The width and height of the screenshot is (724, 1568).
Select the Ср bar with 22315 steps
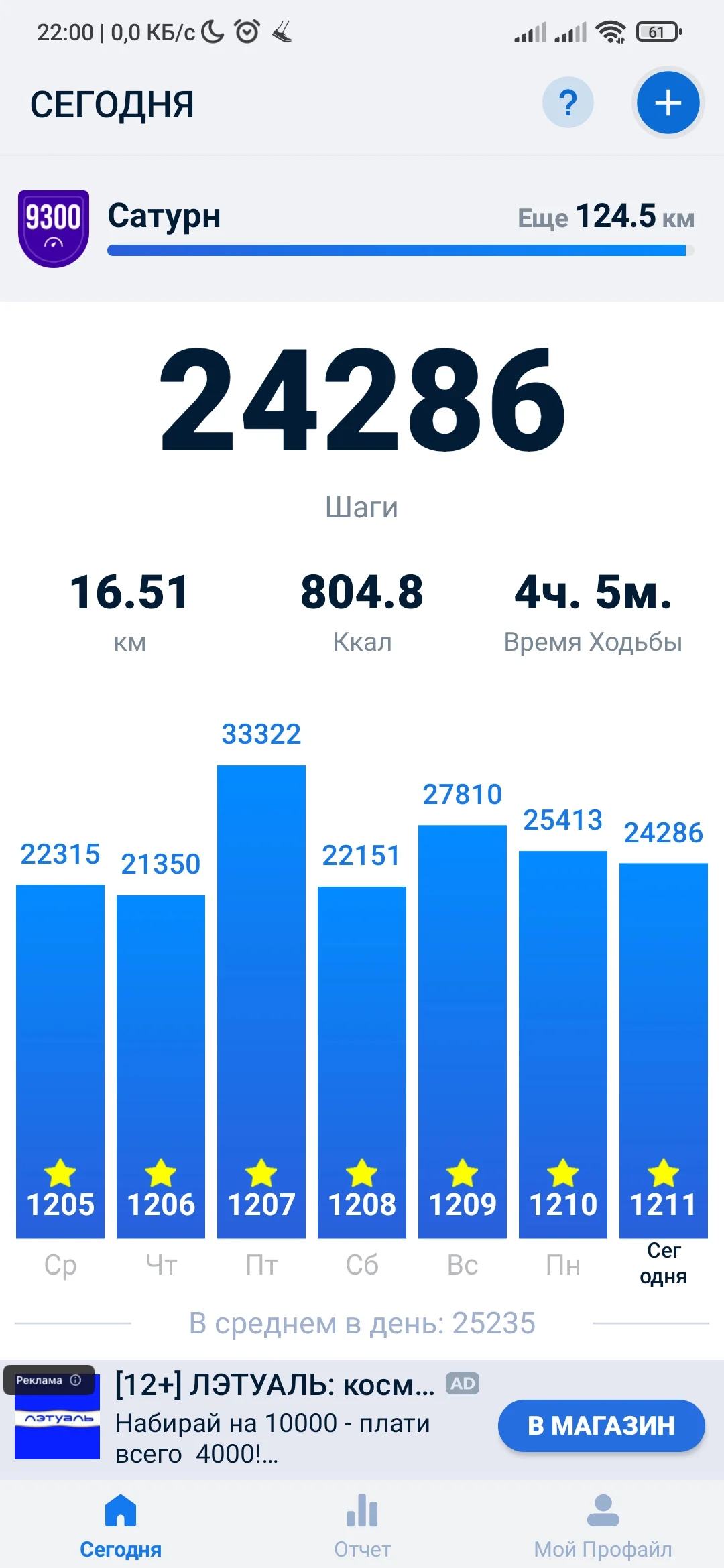pos(60,1060)
